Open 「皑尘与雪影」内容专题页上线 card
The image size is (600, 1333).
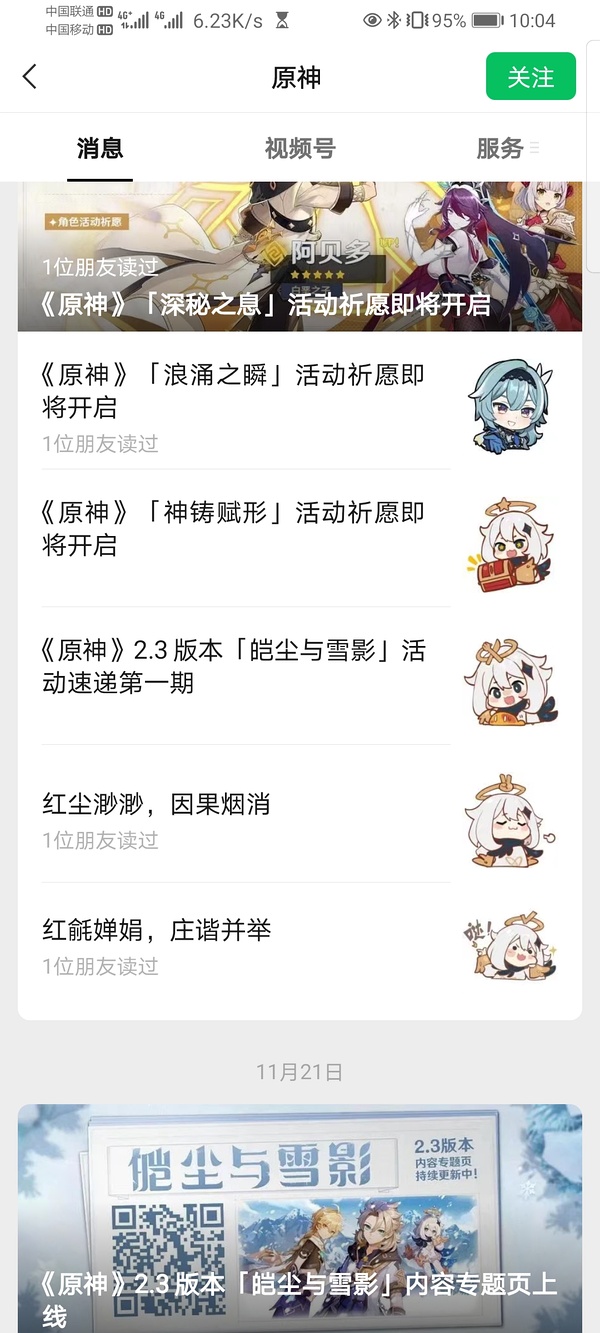(300, 1220)
